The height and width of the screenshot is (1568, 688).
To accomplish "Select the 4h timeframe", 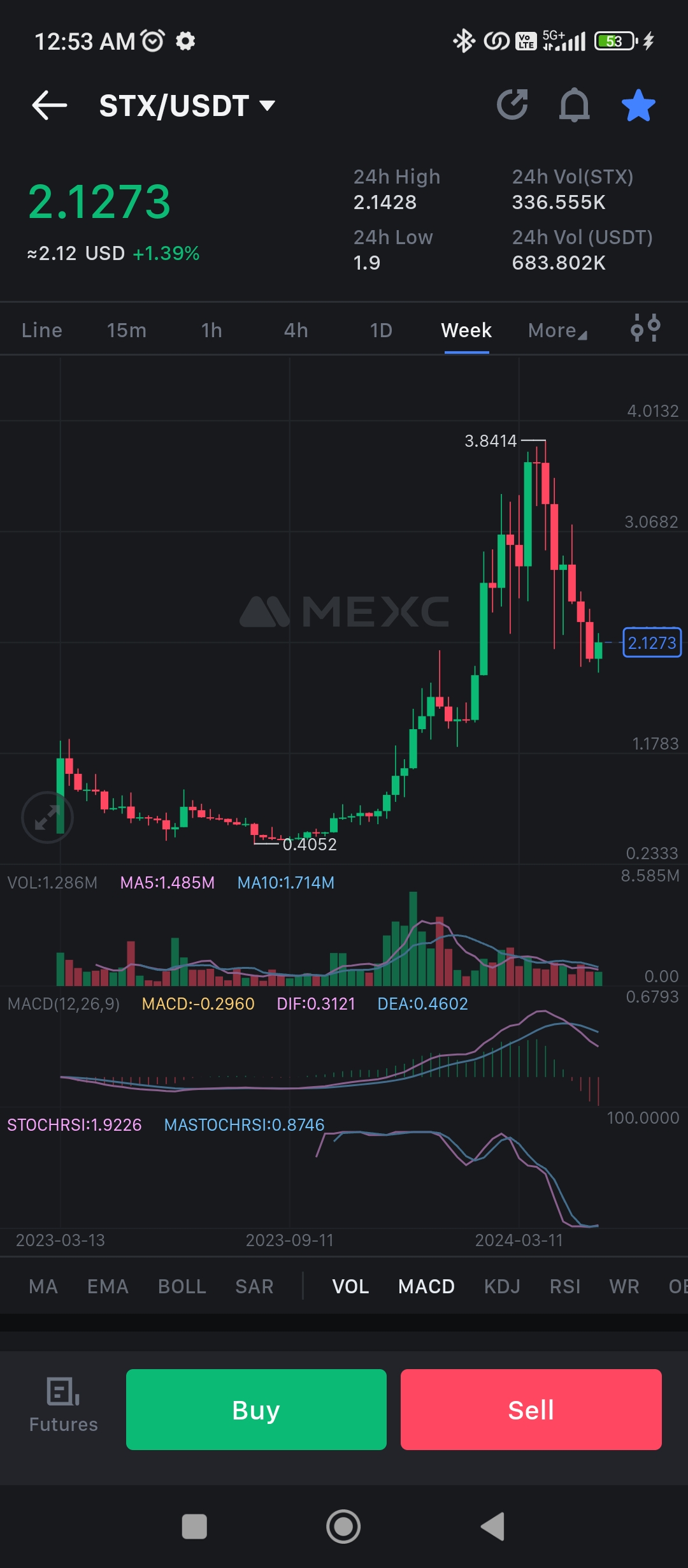I will click(x=296, y=330).
